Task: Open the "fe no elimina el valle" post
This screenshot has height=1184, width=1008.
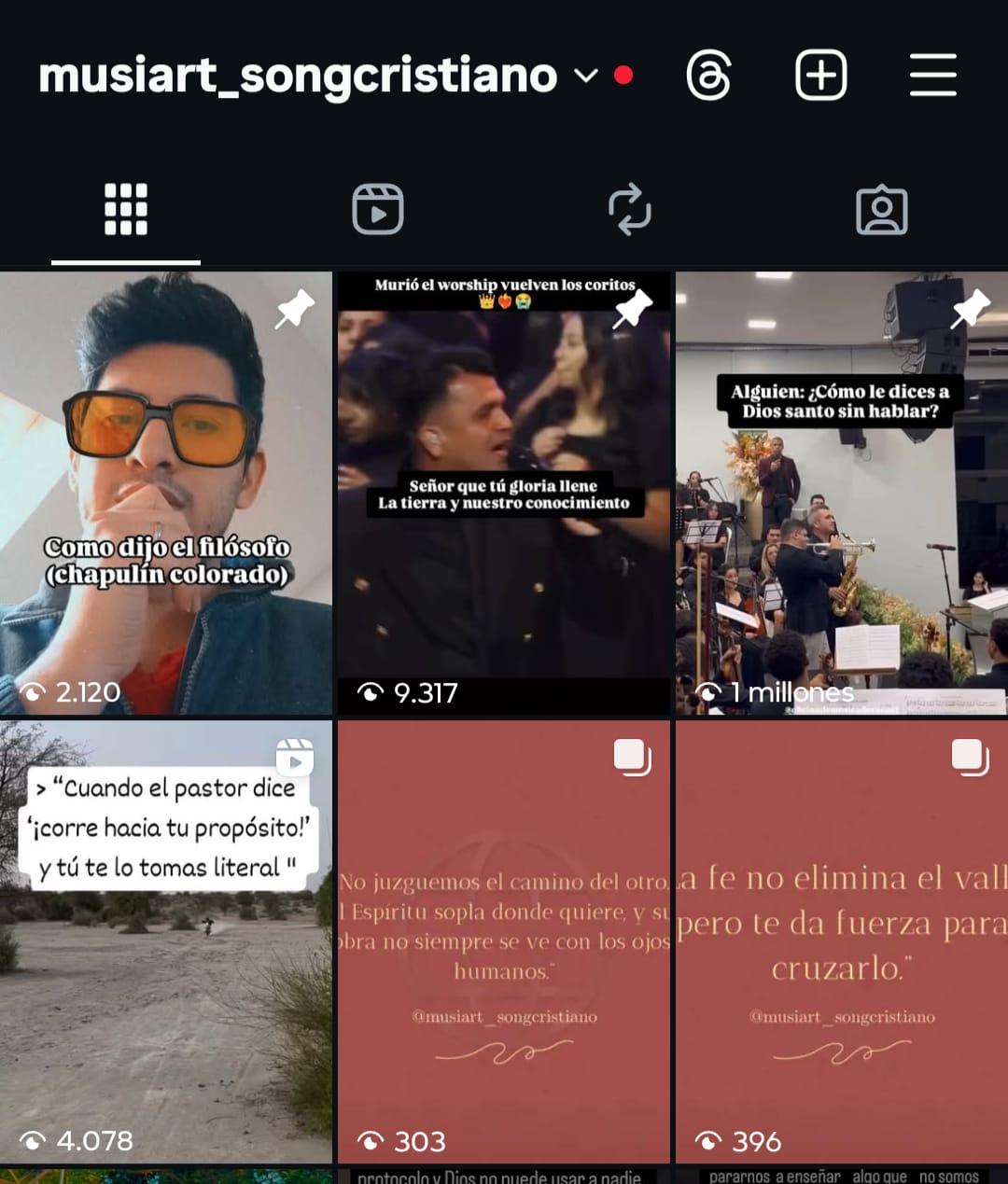Action: pos(841,940)
